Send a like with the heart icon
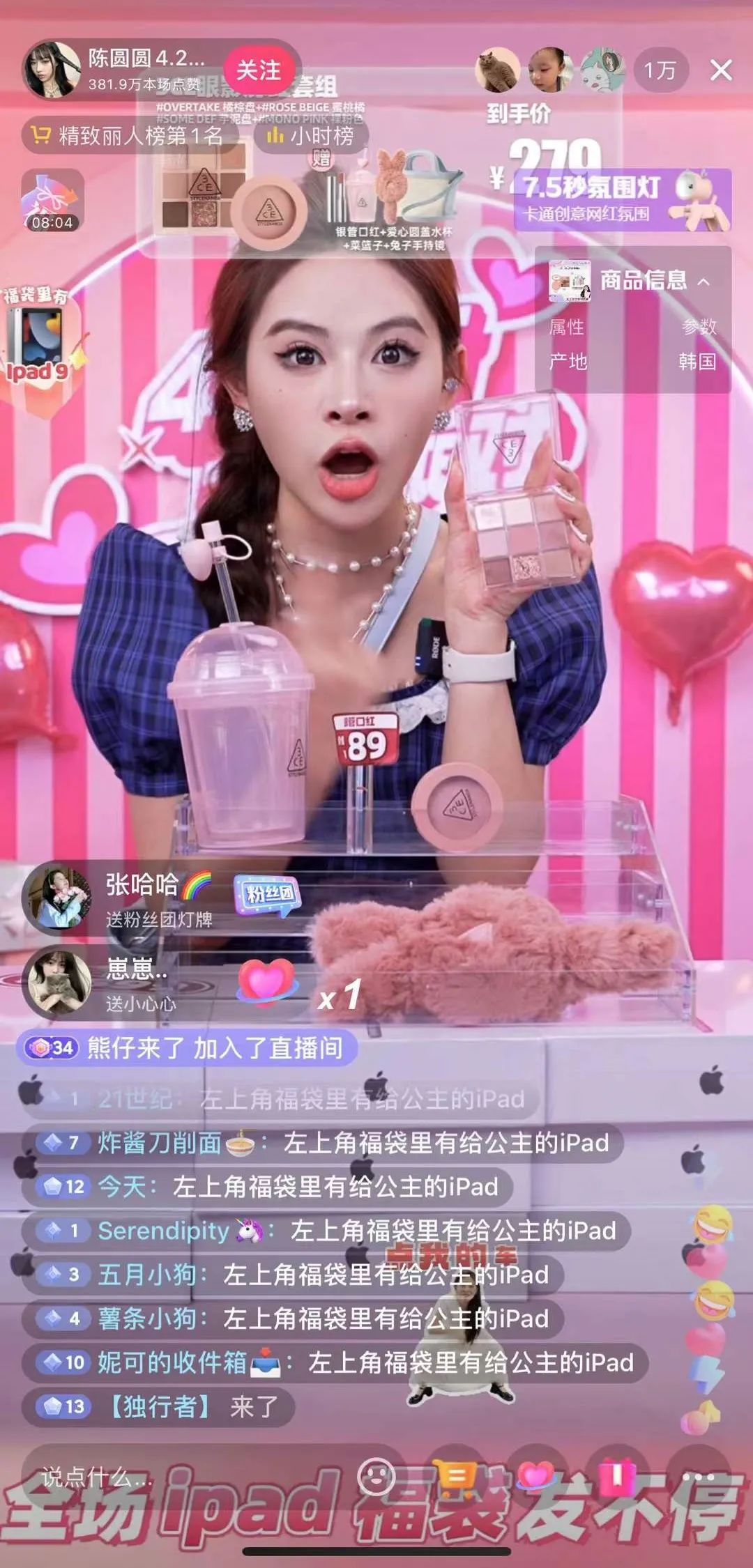Image resolution: width=753 pixels, height=1568 pixels. 535,1476
